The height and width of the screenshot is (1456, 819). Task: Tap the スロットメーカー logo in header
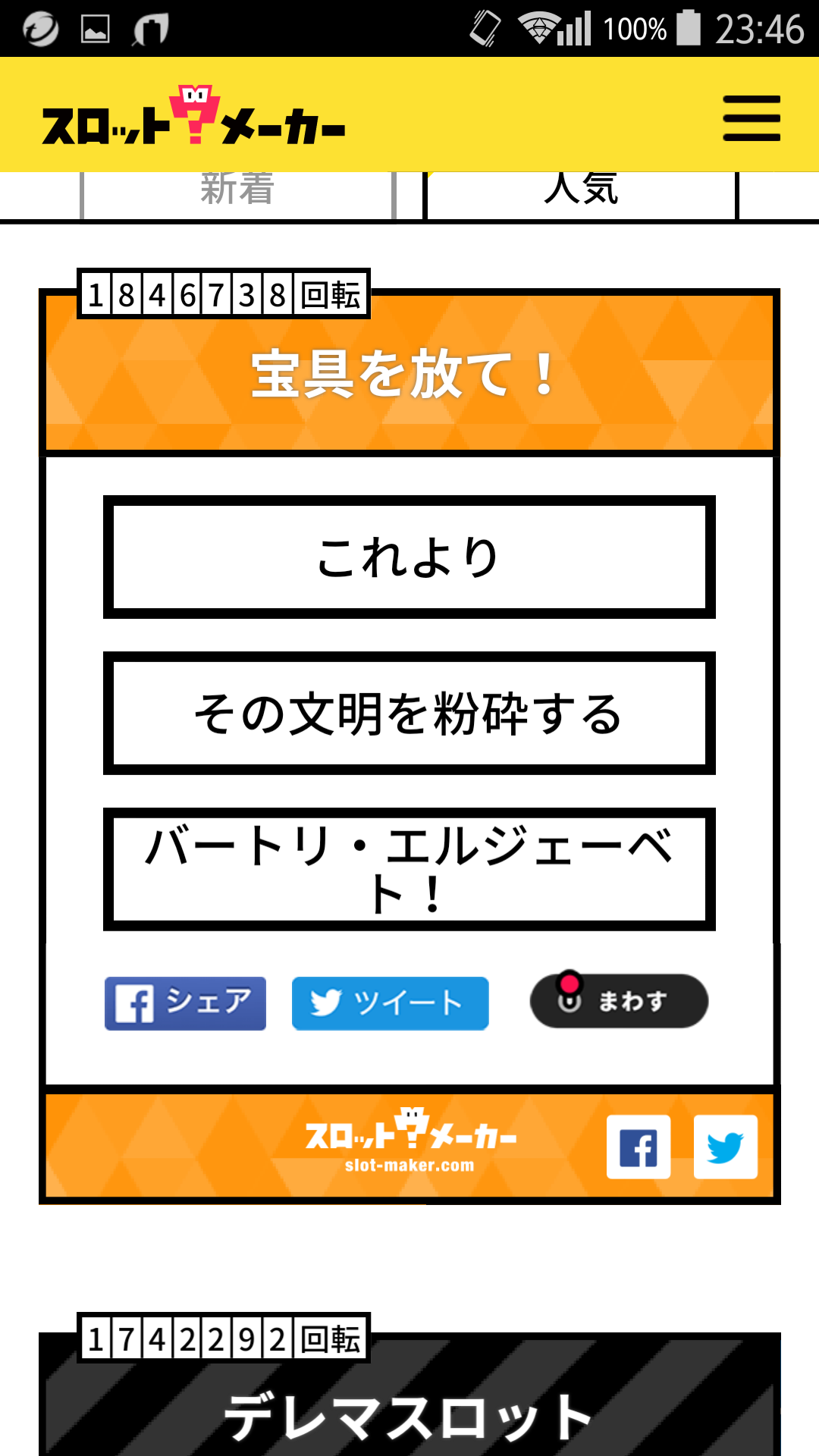coord(193,118)
